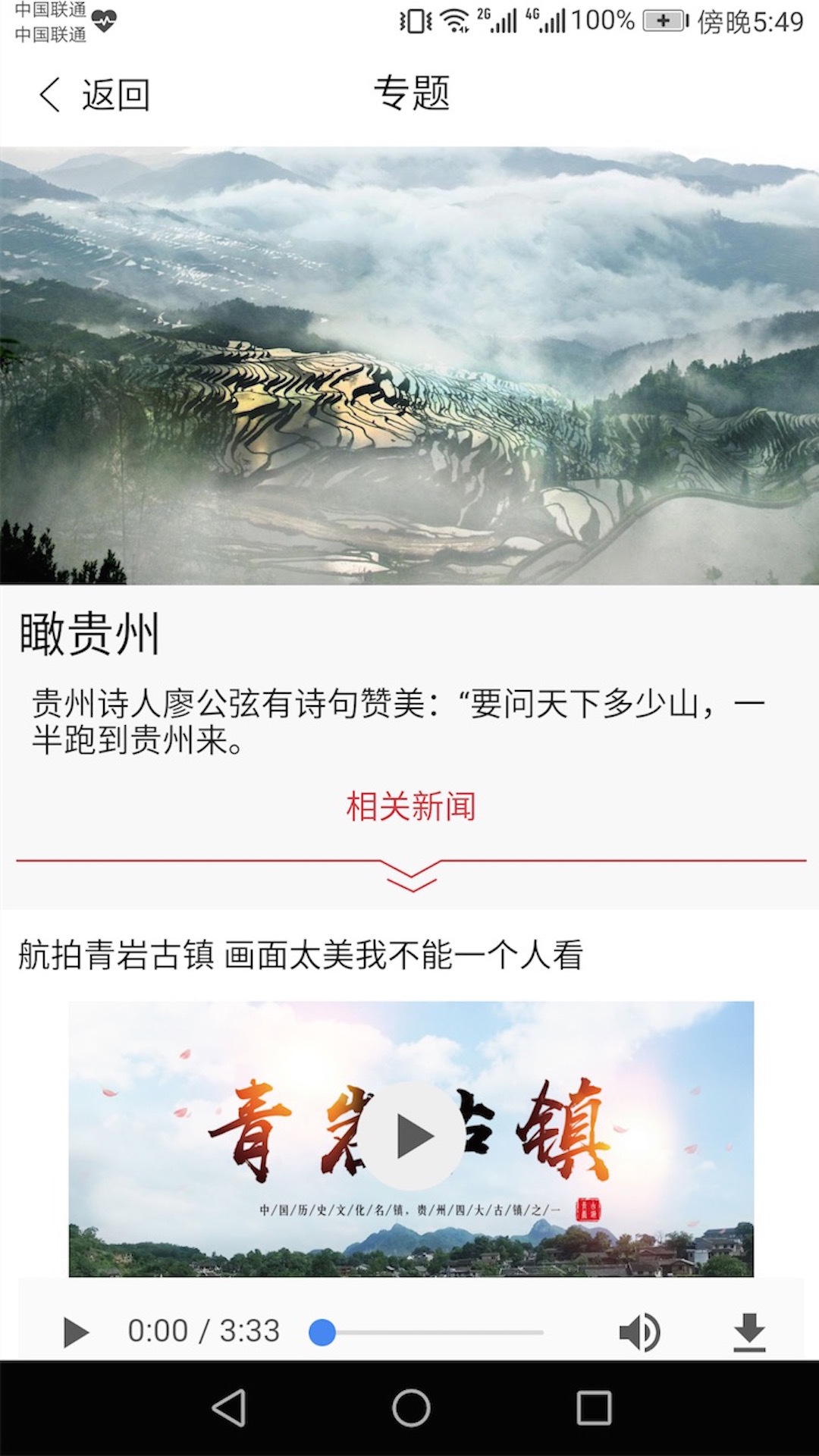This screenshot has height=1456, width=819.
Task: Tap the system home button
Action: [x=410, y=1408]
